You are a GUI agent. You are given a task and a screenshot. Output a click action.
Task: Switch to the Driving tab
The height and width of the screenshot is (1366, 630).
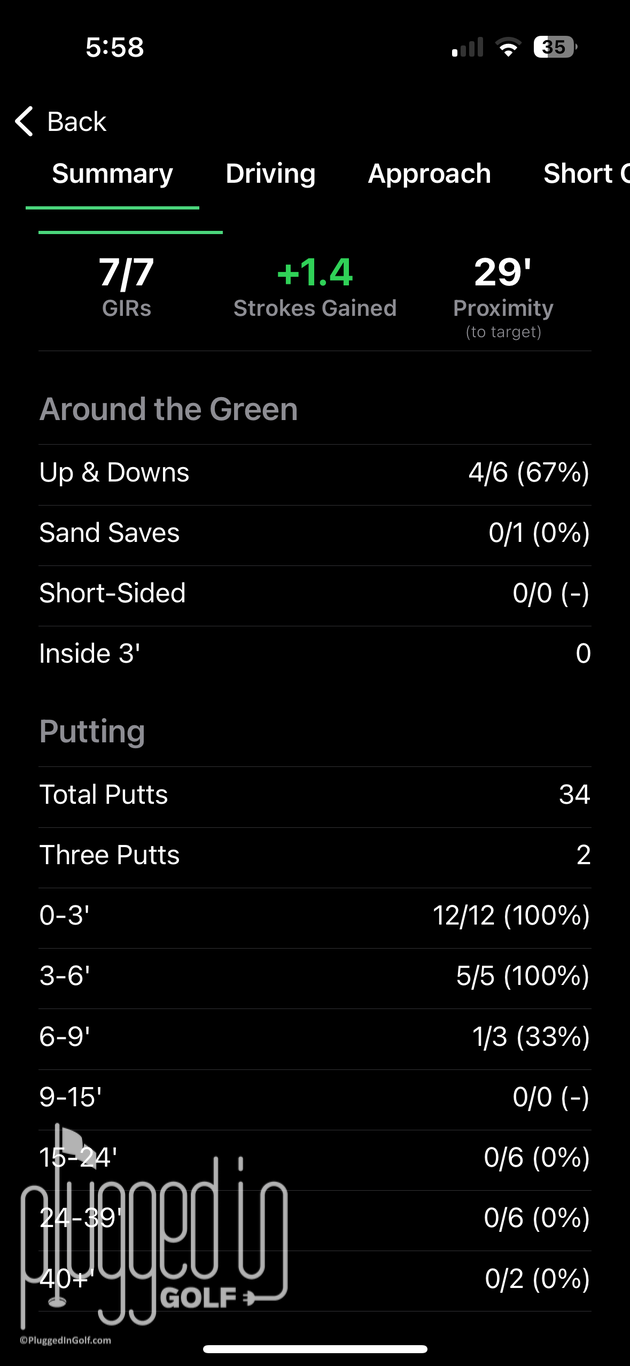click(270, 174)
